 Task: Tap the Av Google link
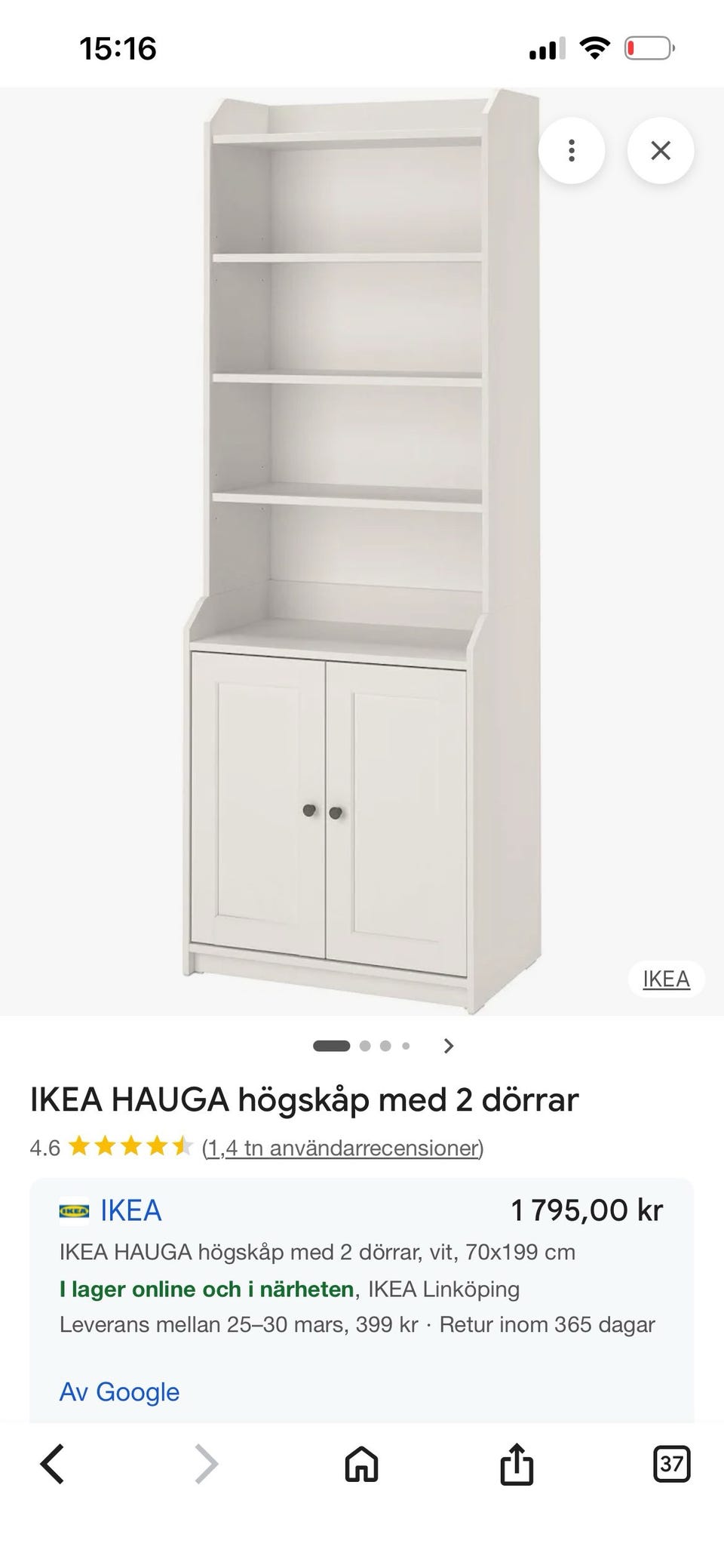click(118, 1392)
